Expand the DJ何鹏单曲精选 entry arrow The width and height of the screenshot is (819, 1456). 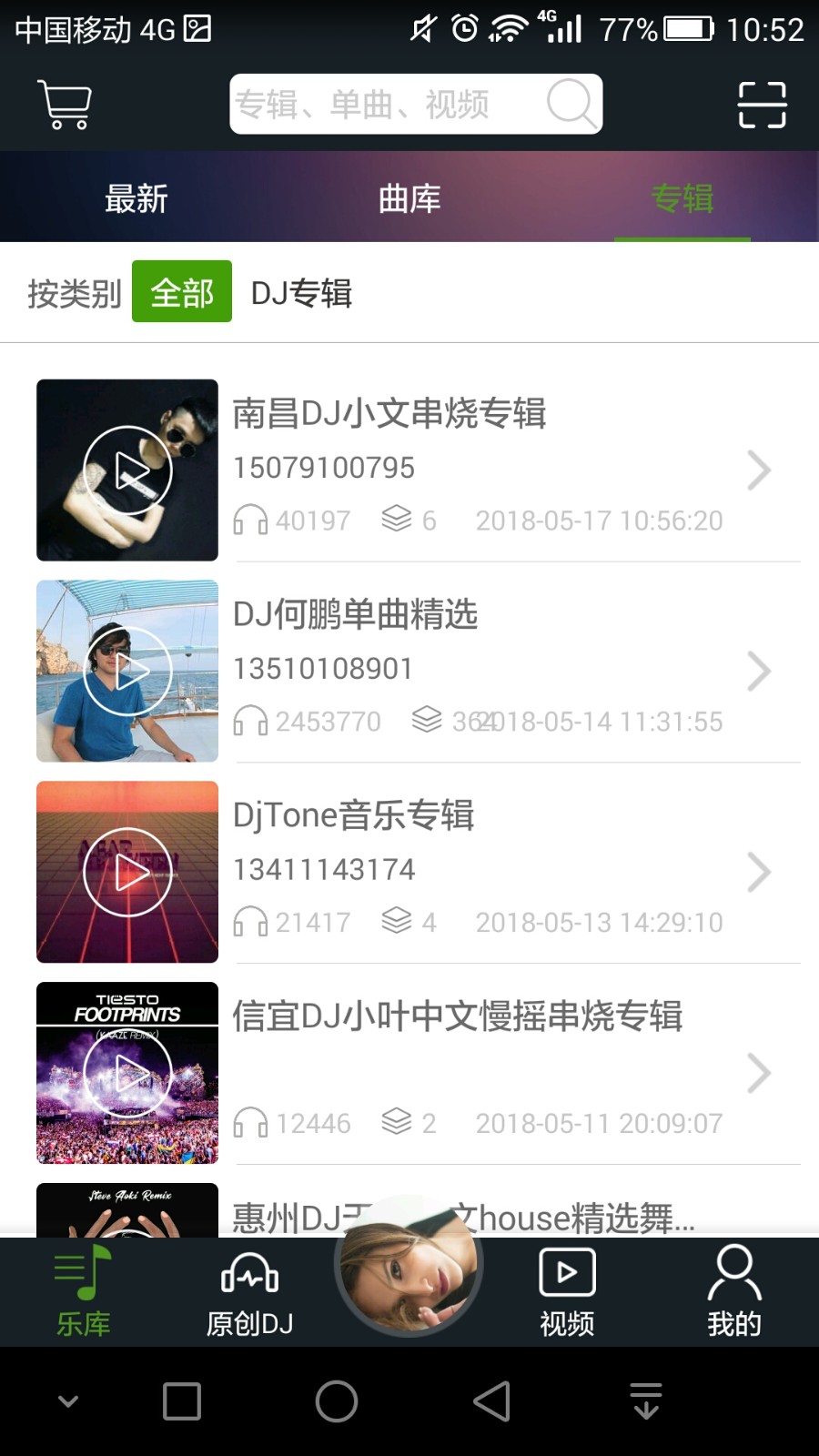click(x=760, y=671)
